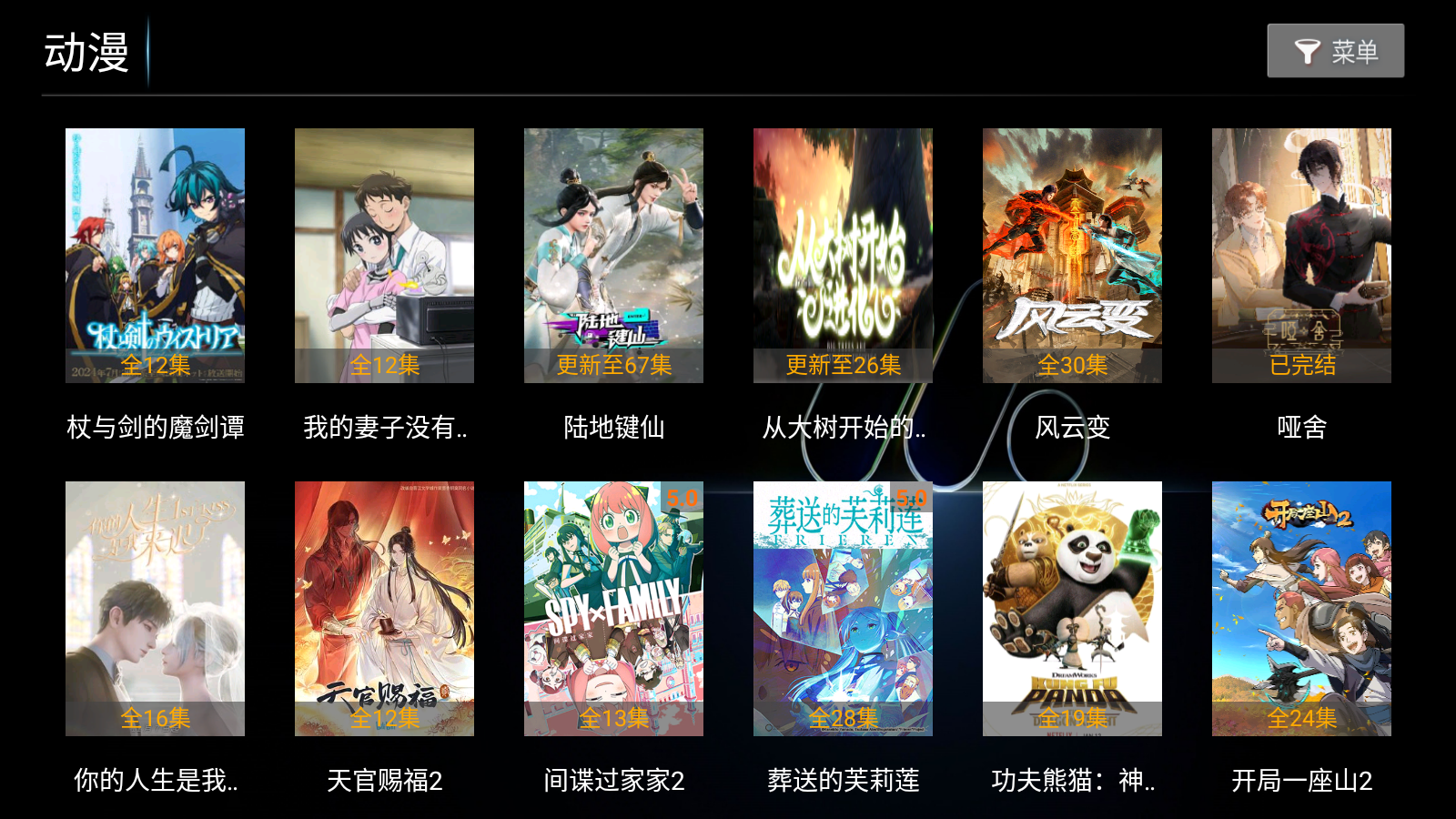Open the 我的妻子没有.. anime card
The height and width of the screenshot is (819, 1456).
click(384, 256)
